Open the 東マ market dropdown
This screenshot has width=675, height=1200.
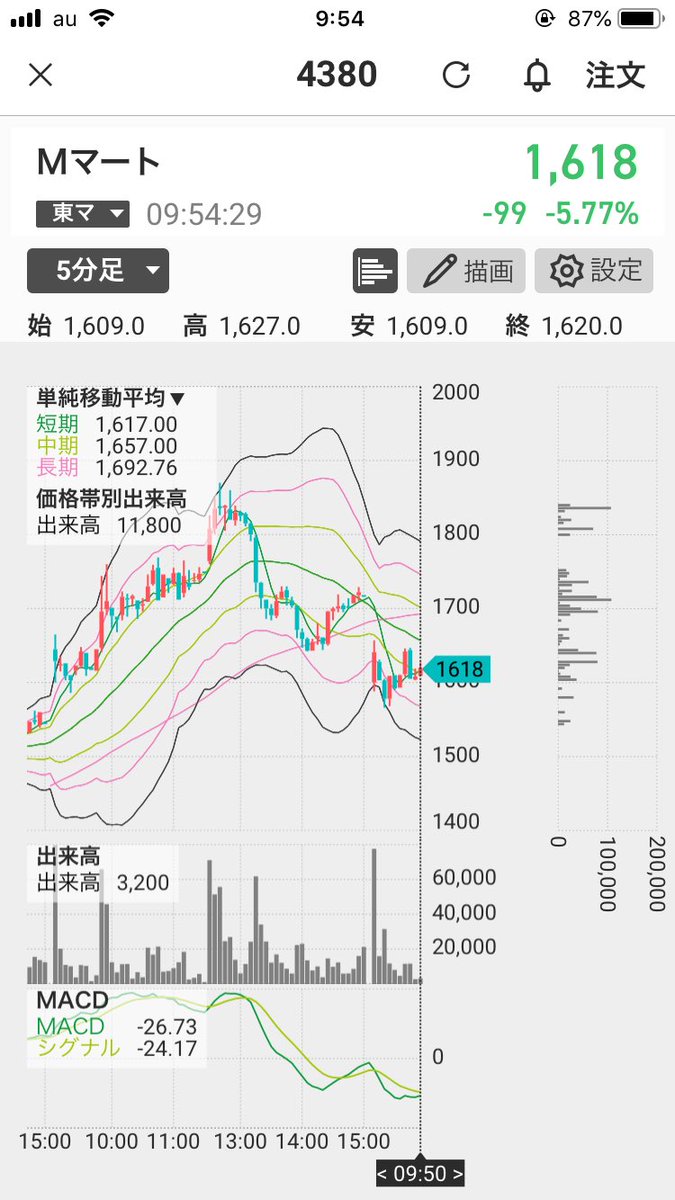point(84,213)
